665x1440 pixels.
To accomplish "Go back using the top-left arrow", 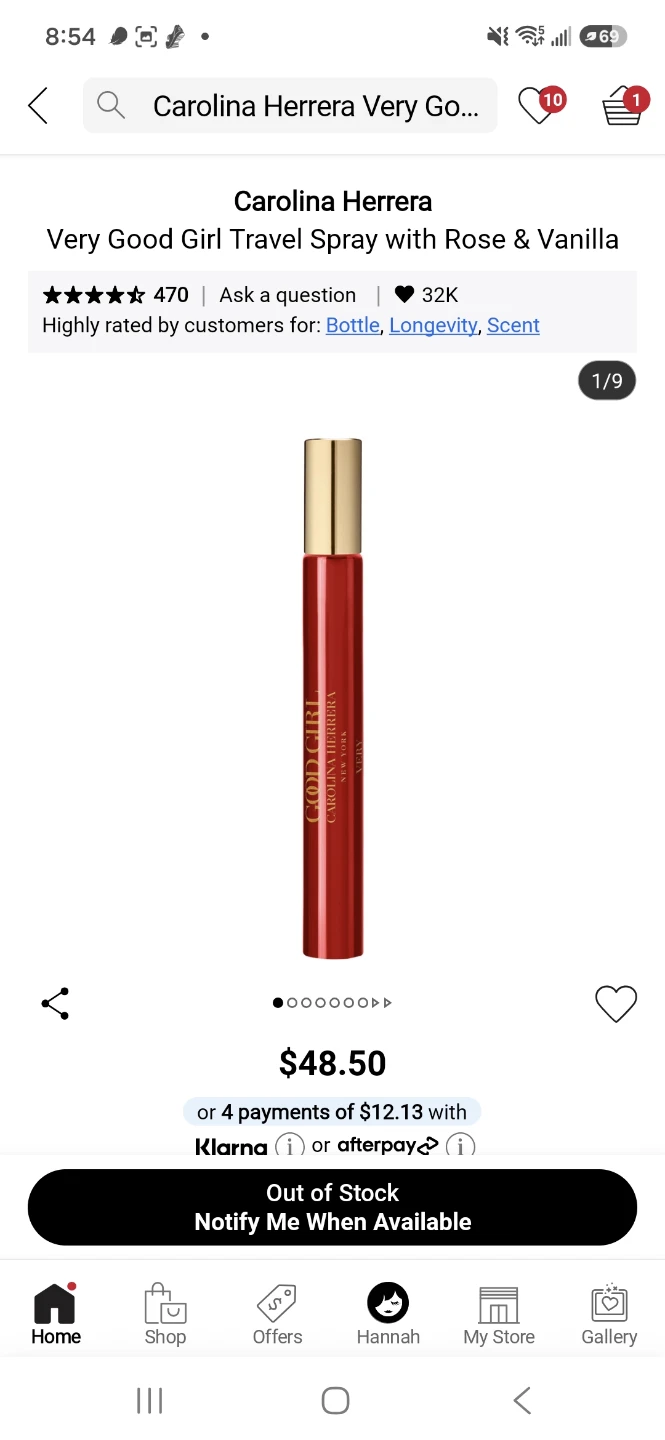I will tap(38, 105).
